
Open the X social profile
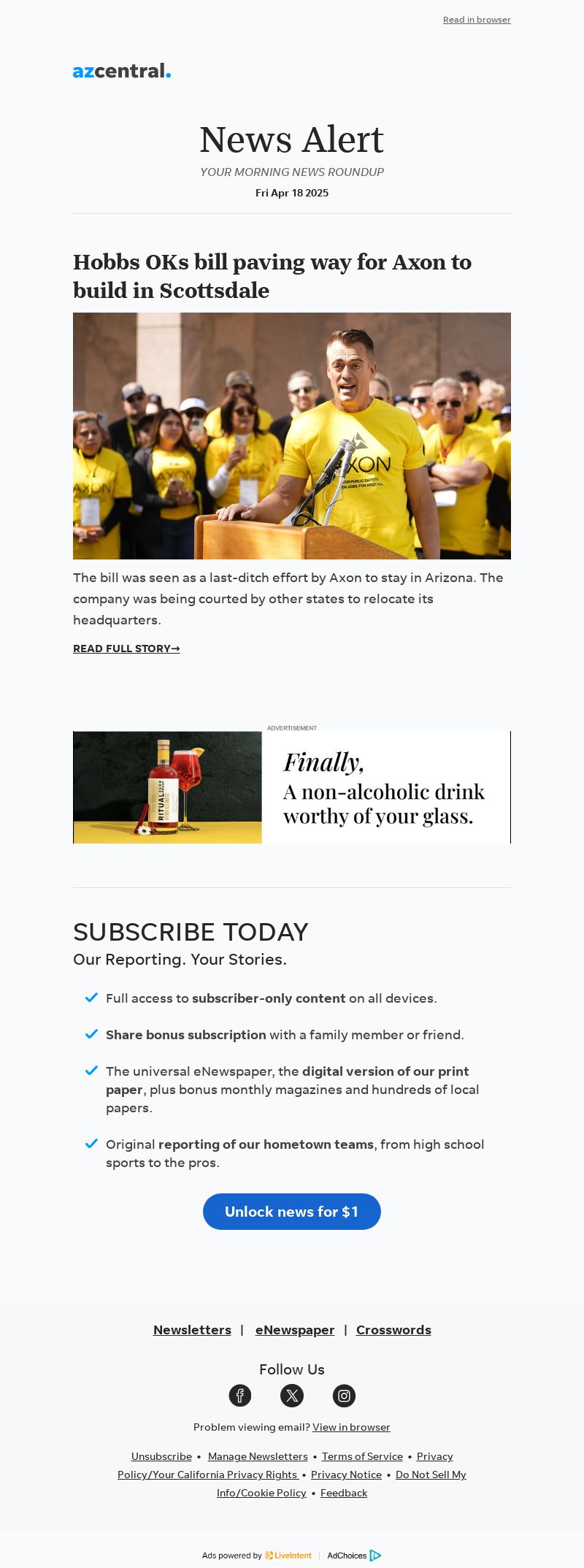click(x=292, y=1396)
